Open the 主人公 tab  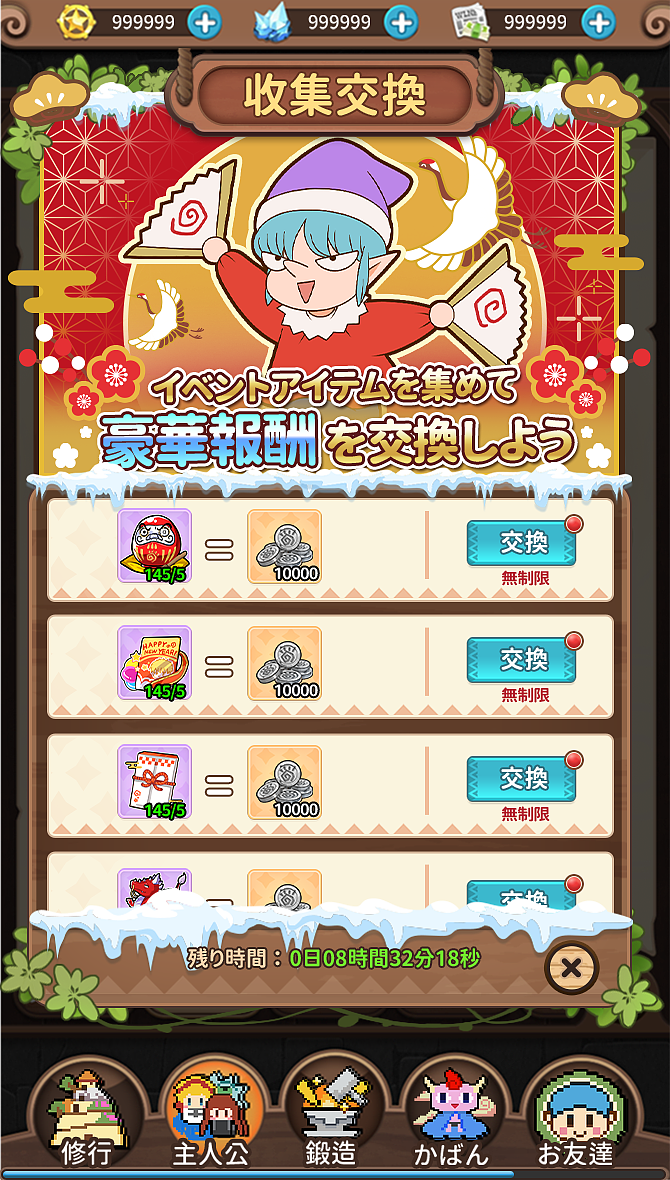[211, 1120]
